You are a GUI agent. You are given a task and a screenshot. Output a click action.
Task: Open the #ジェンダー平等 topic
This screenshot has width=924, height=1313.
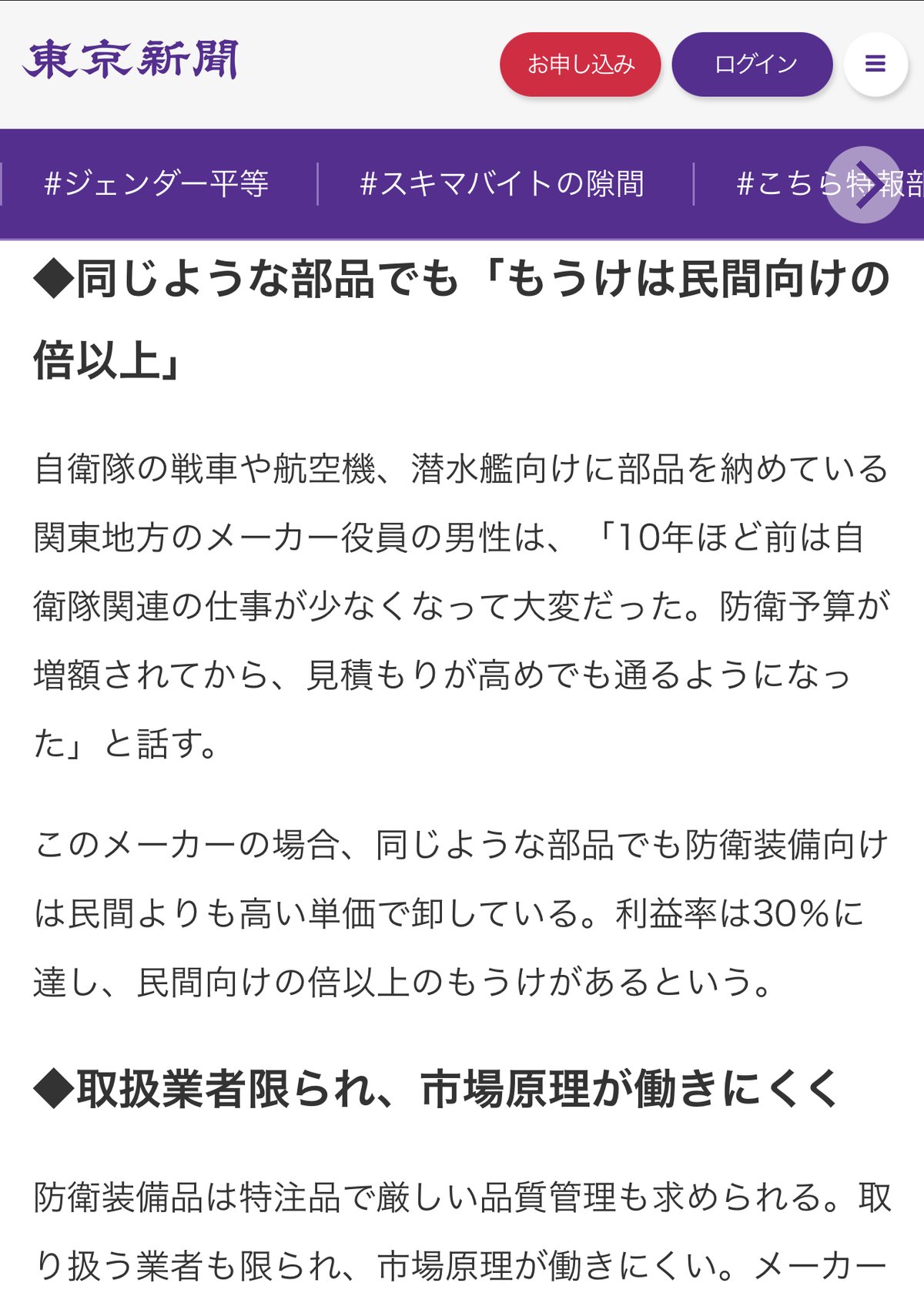click(157, 184)
